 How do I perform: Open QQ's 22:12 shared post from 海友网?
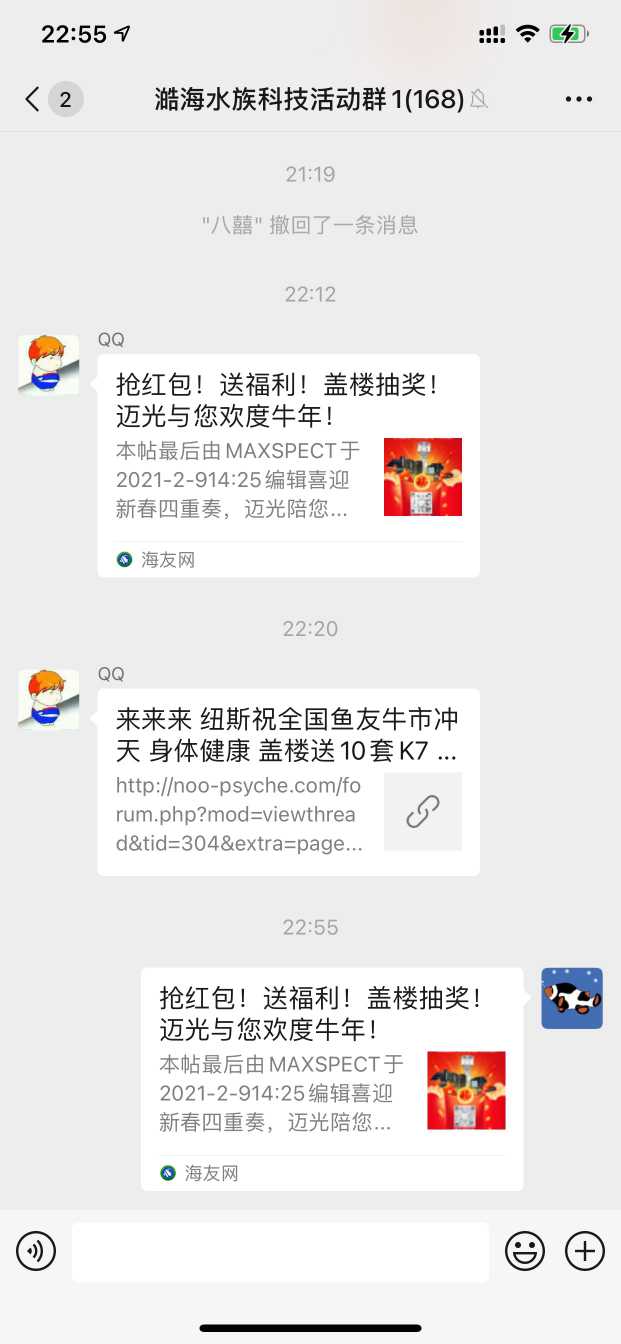pos(288,465)
